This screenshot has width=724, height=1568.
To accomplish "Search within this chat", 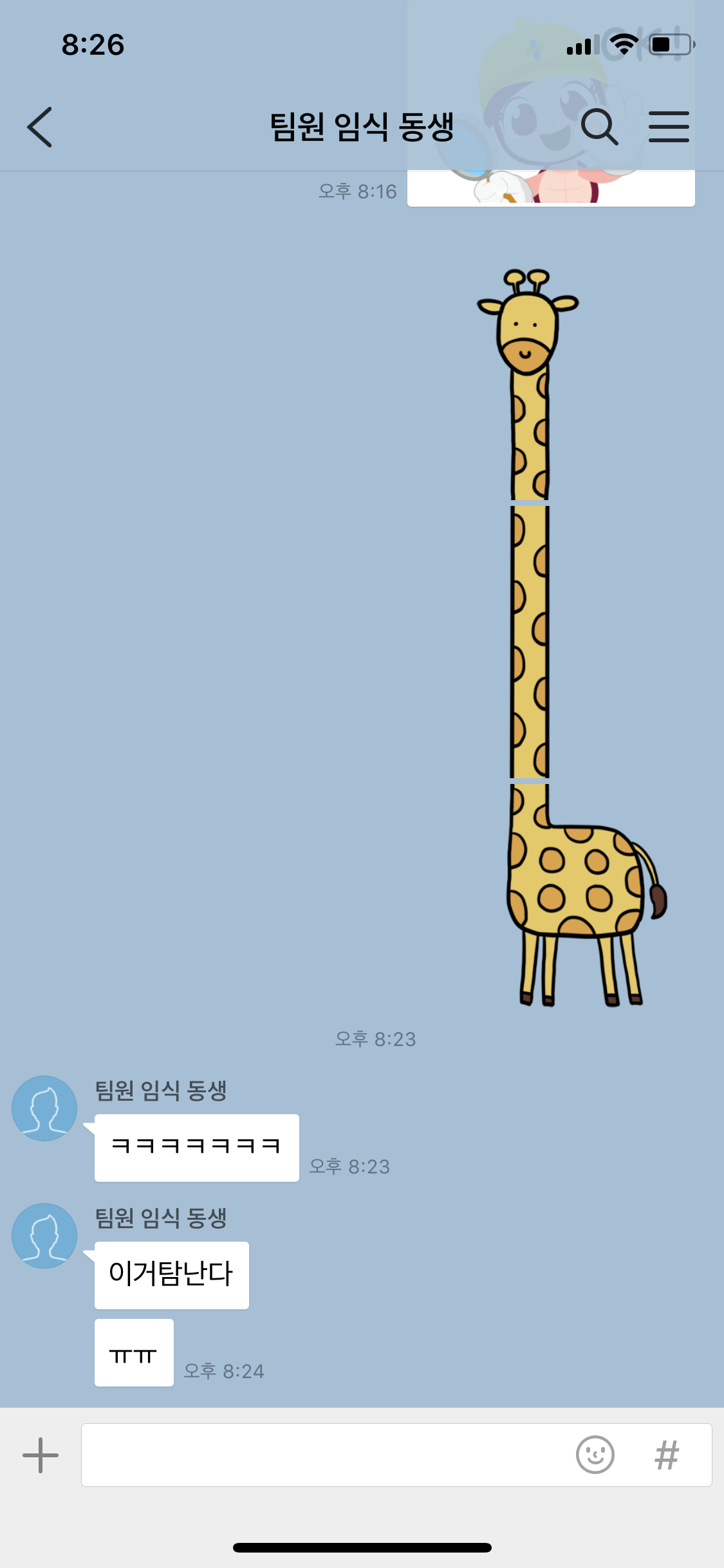I will (599, 127).
